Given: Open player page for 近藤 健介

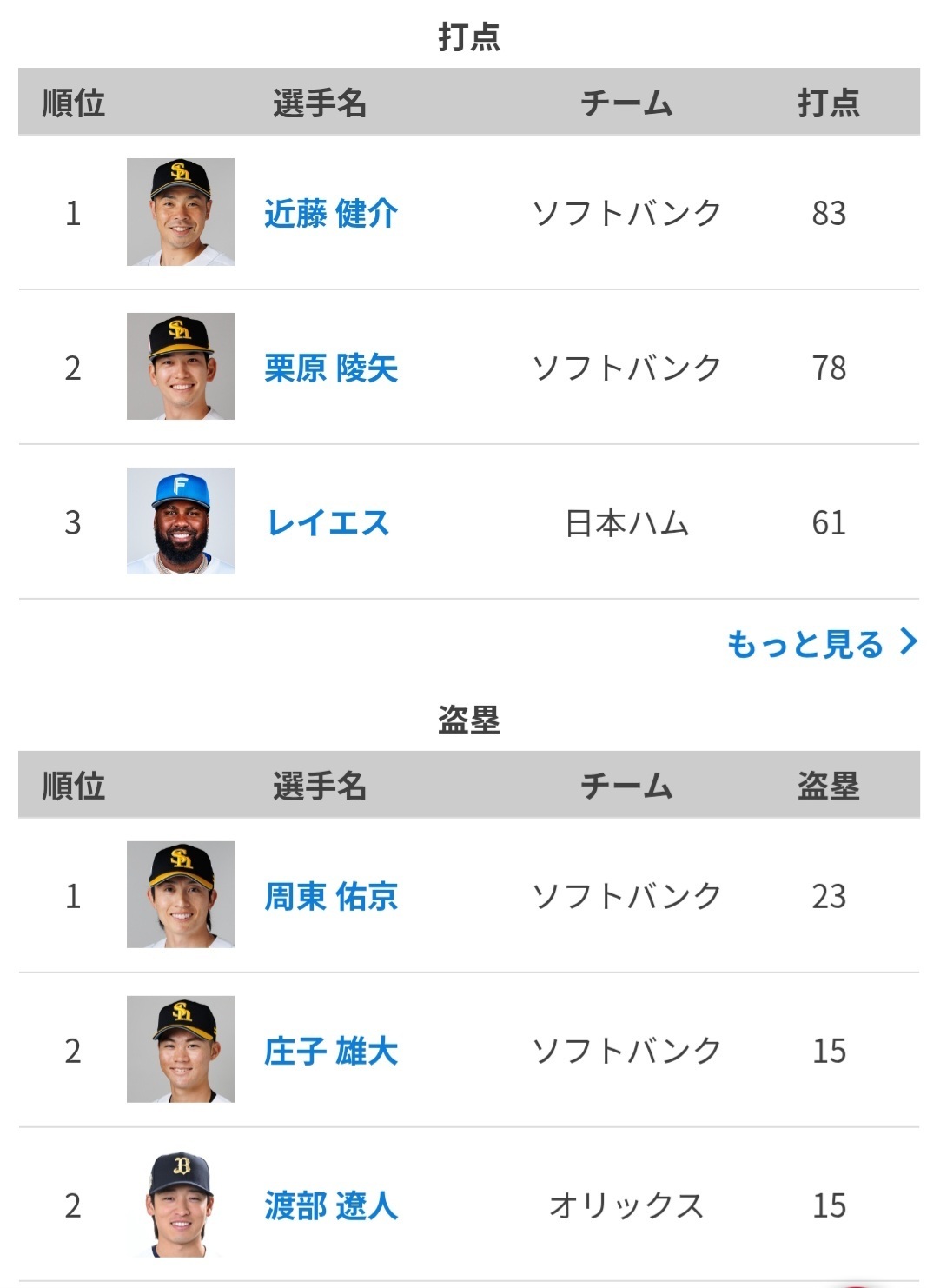Looking at the screenshot, I should [331, 213].
